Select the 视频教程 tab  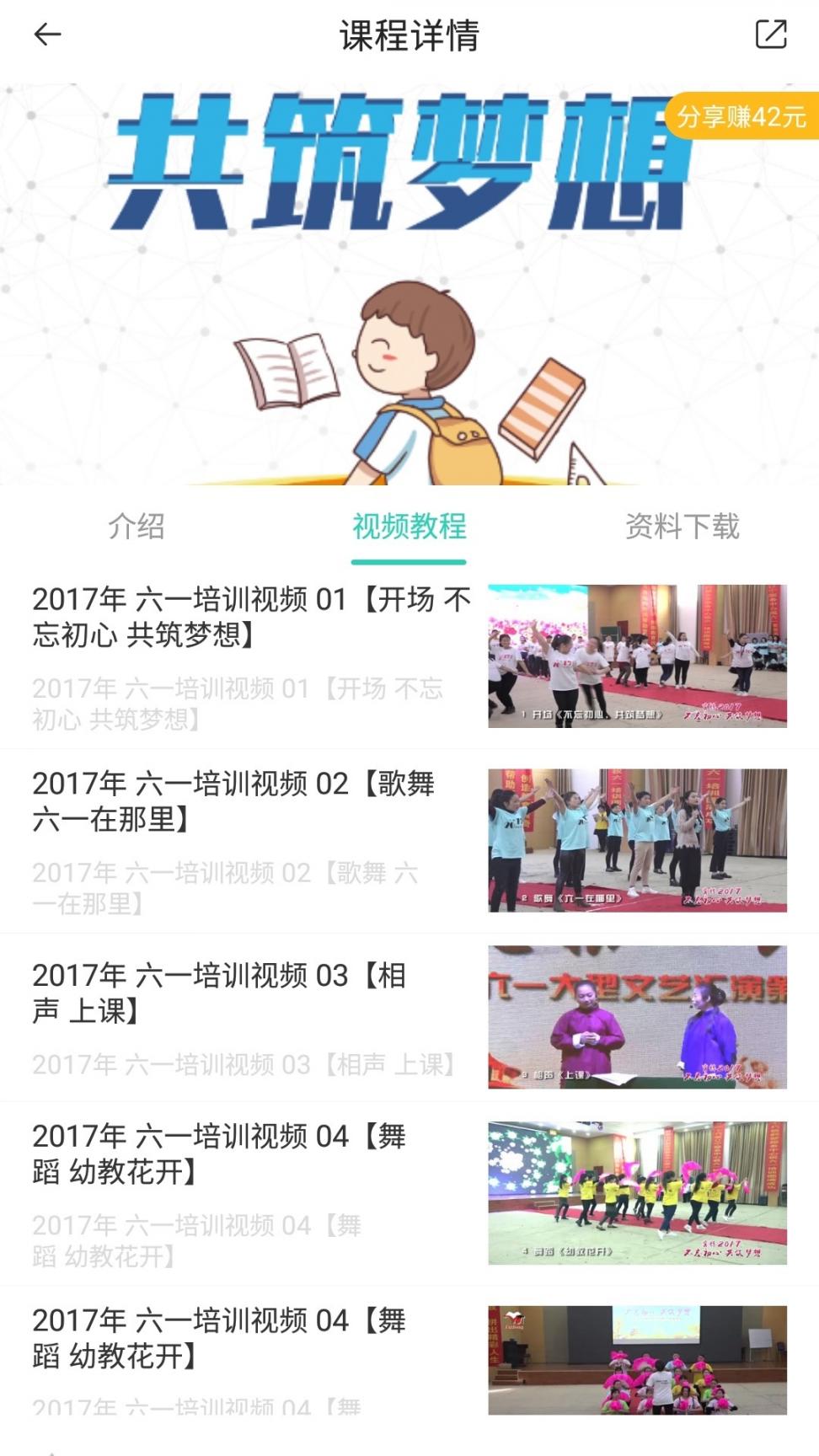click(409, 527)
